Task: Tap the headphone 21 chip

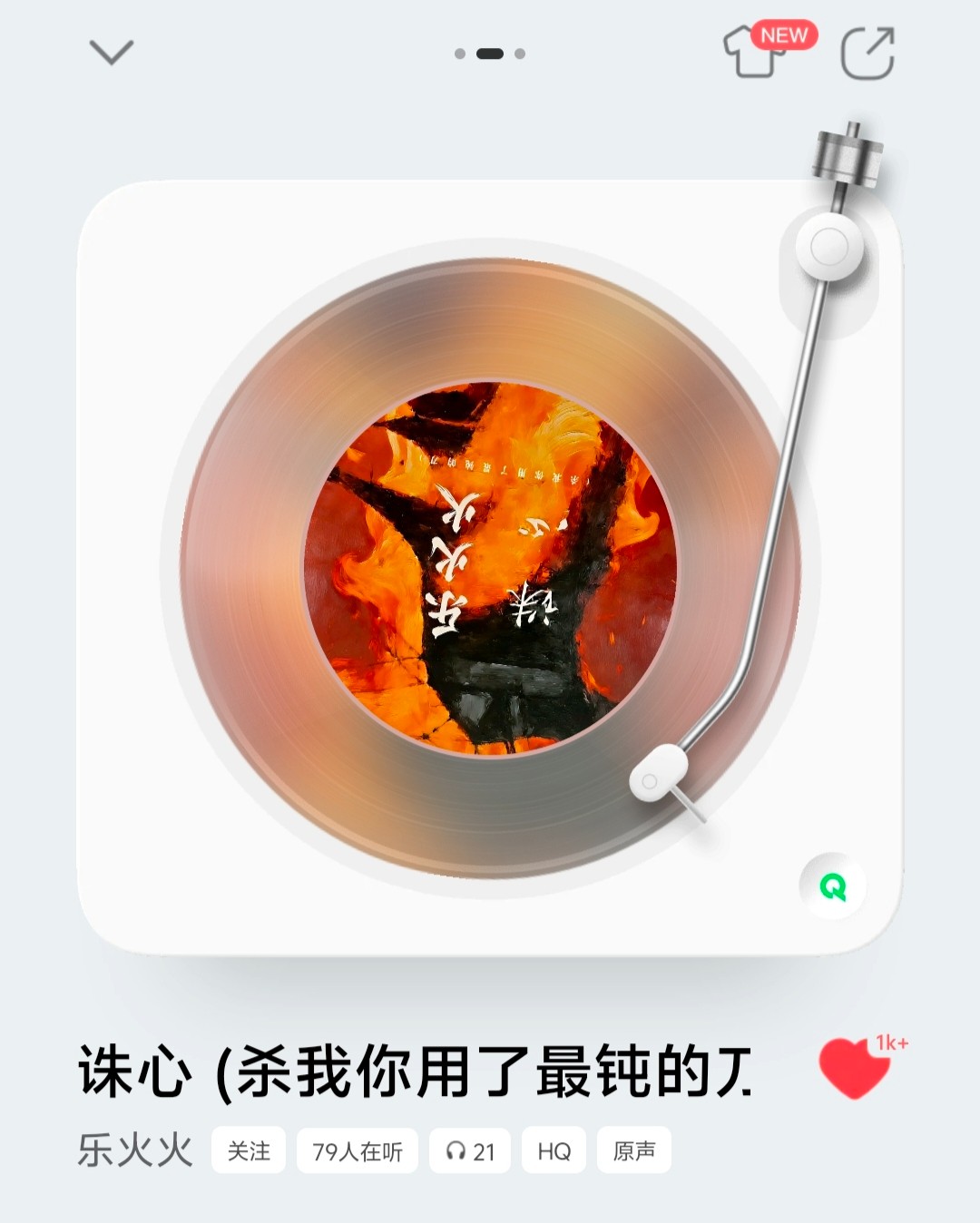Action: [470, 1150]
